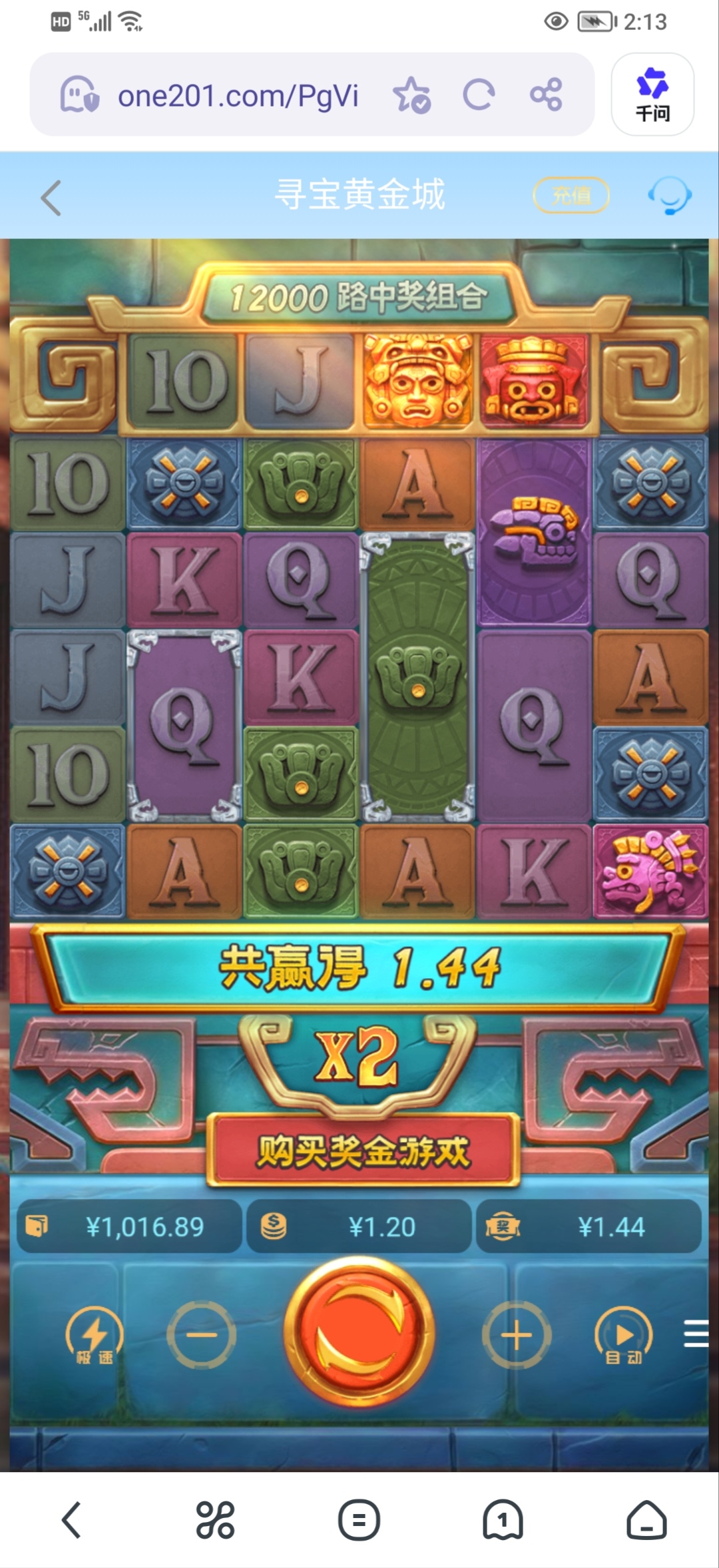Open the game hamburger menu
The width and height of the screenshot is (719, 1568).
tap(696, 1334)
